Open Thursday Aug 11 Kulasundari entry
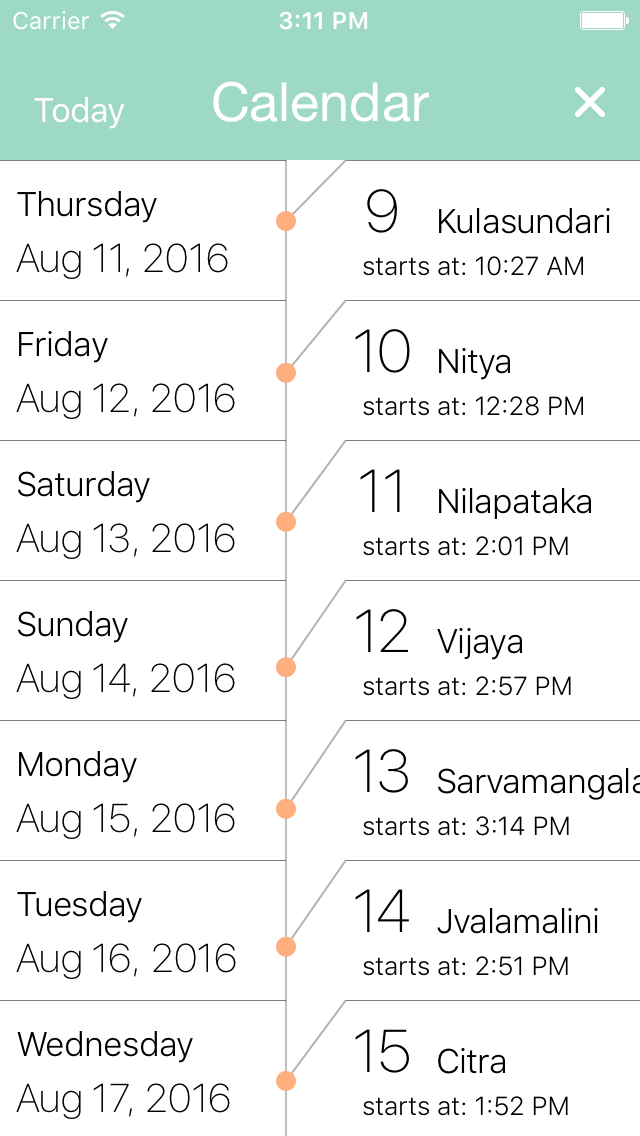The height and width of the screenshot is (1136, 640). coord(320,230)
